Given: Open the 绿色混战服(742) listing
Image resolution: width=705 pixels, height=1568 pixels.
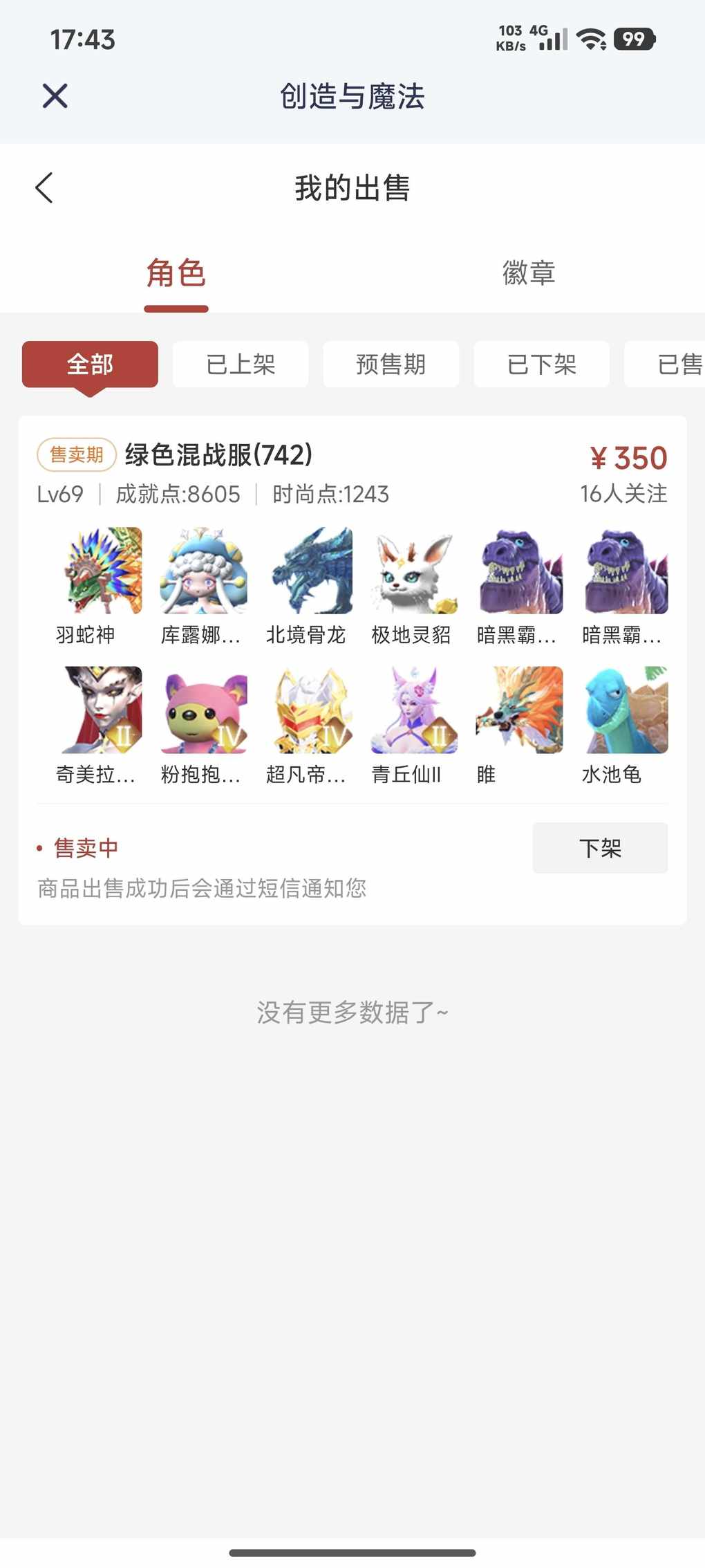Looking at the screenshot, I should [218, 455].
